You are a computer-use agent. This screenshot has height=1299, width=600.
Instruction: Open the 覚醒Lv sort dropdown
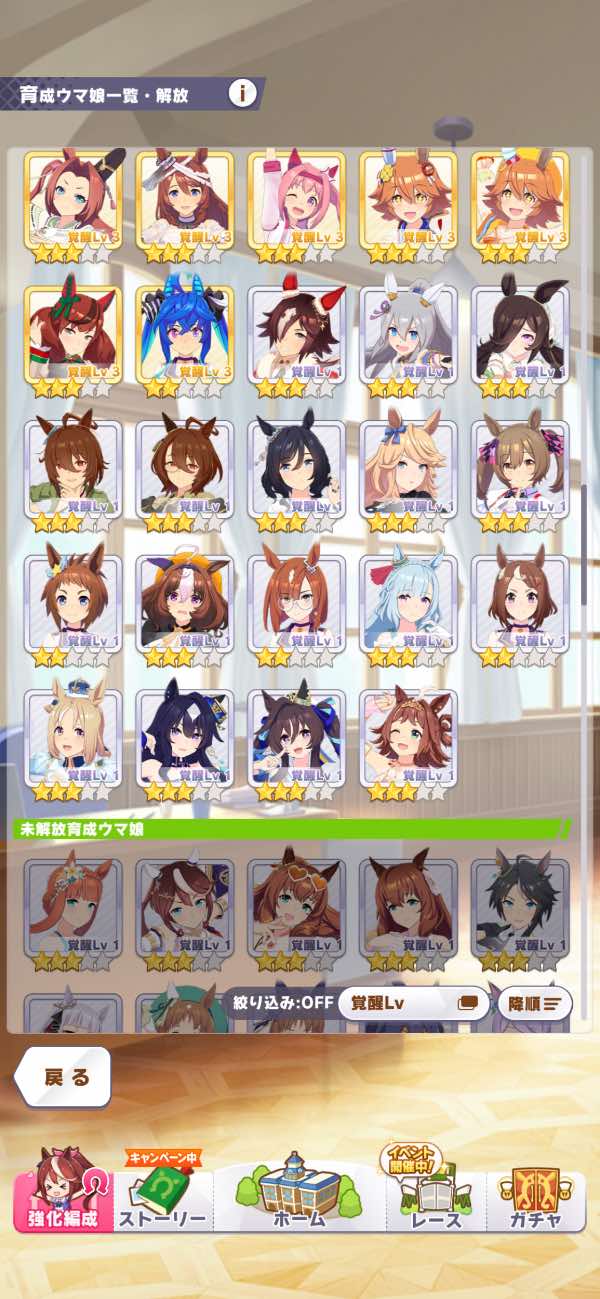pyautogui.click(x=410, y=1003)
